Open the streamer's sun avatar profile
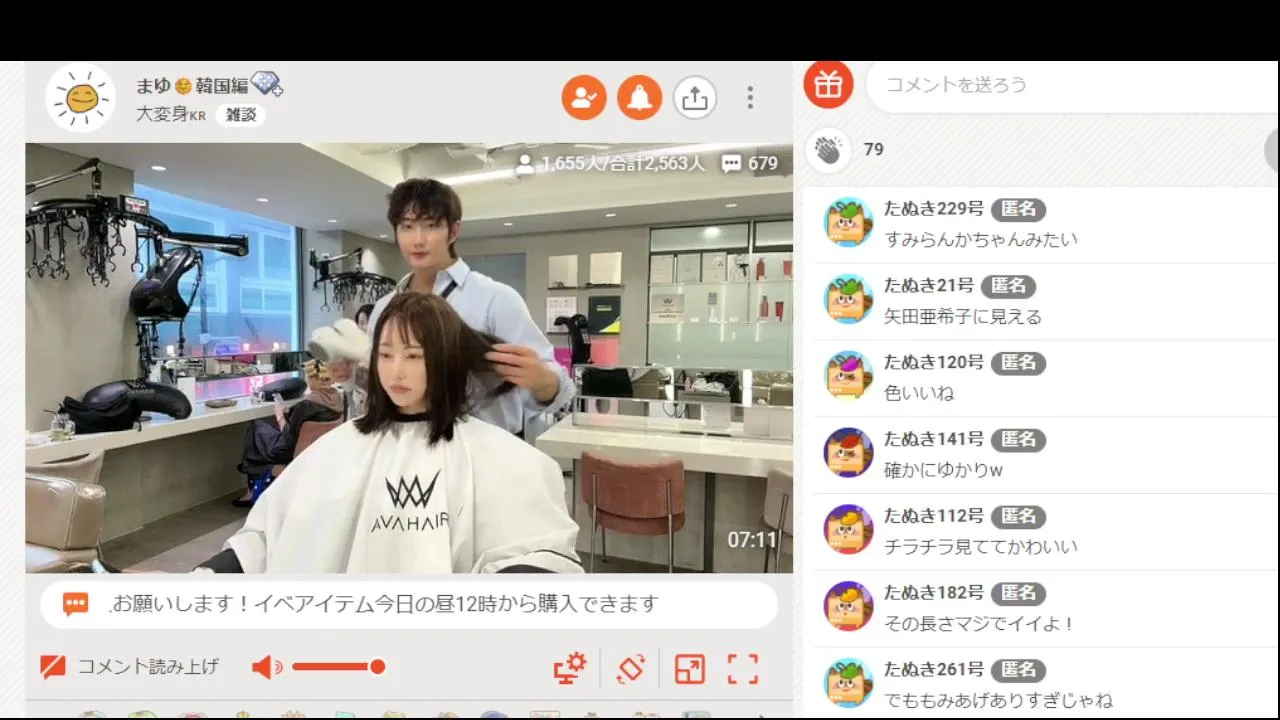This screenshot has height=720, width=1280. coord(81,98)
